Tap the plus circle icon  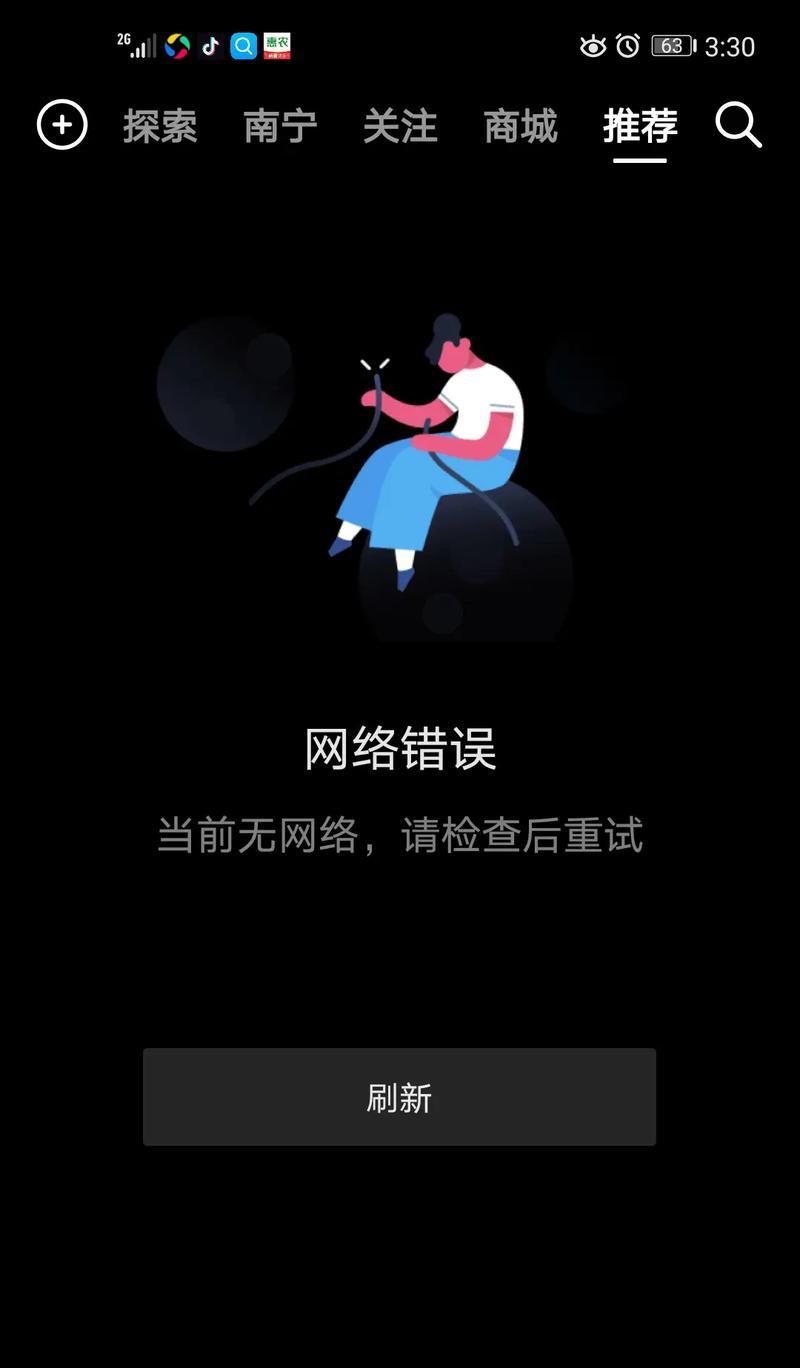click(x=62, y=125)
